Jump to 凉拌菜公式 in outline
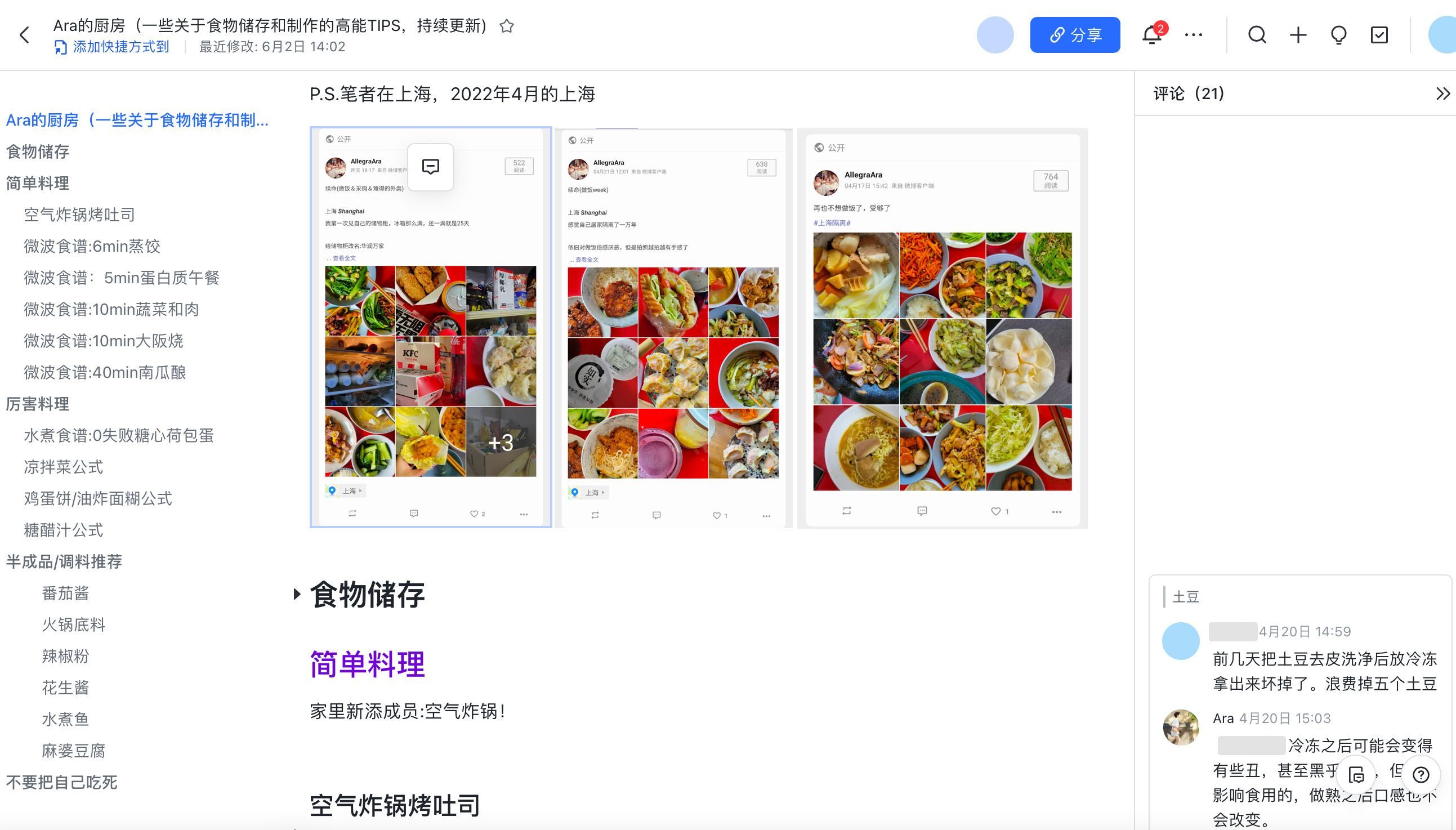This screenshot has height=830, width=1456. tap(63, 467)
